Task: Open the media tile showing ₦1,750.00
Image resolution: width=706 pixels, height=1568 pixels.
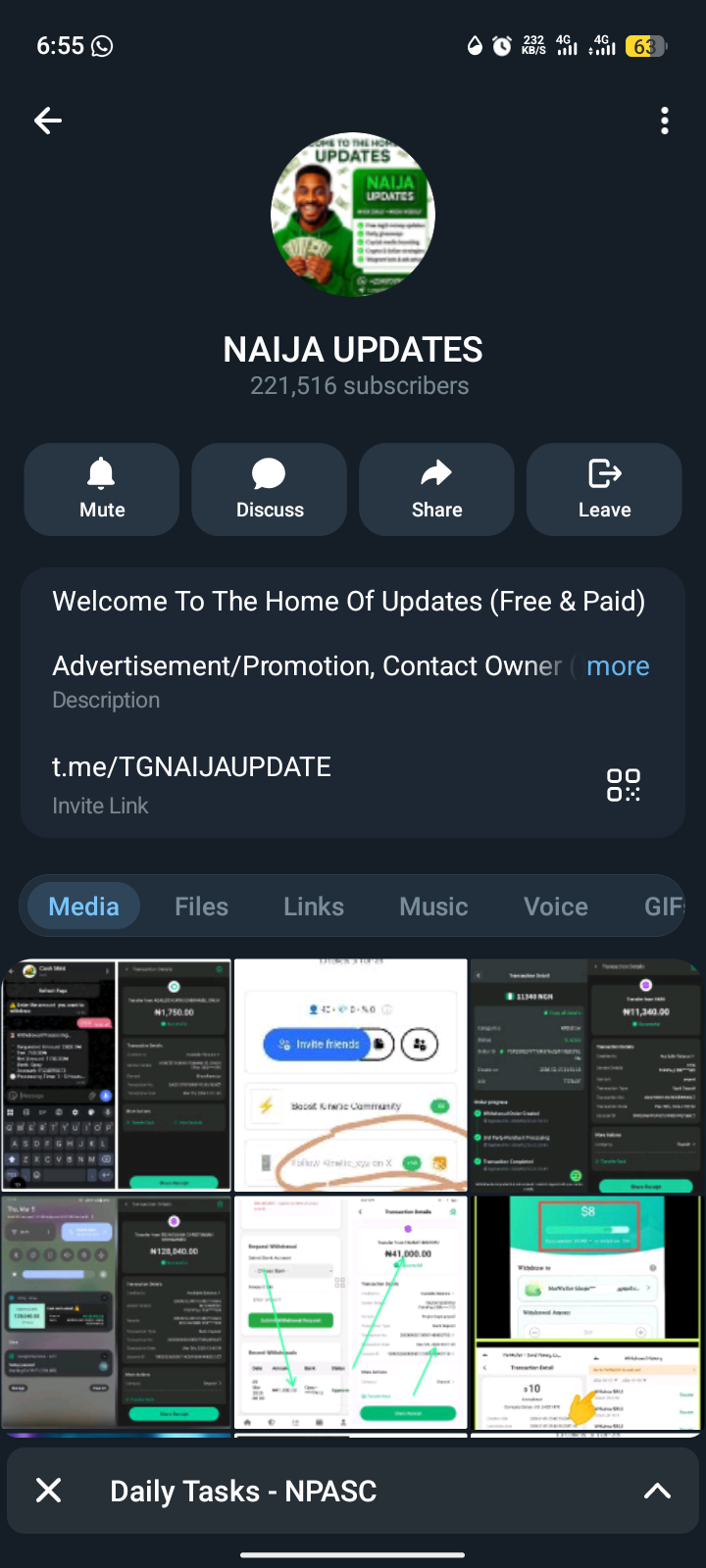Action: pyautogui.click(x=117, y=1075)
